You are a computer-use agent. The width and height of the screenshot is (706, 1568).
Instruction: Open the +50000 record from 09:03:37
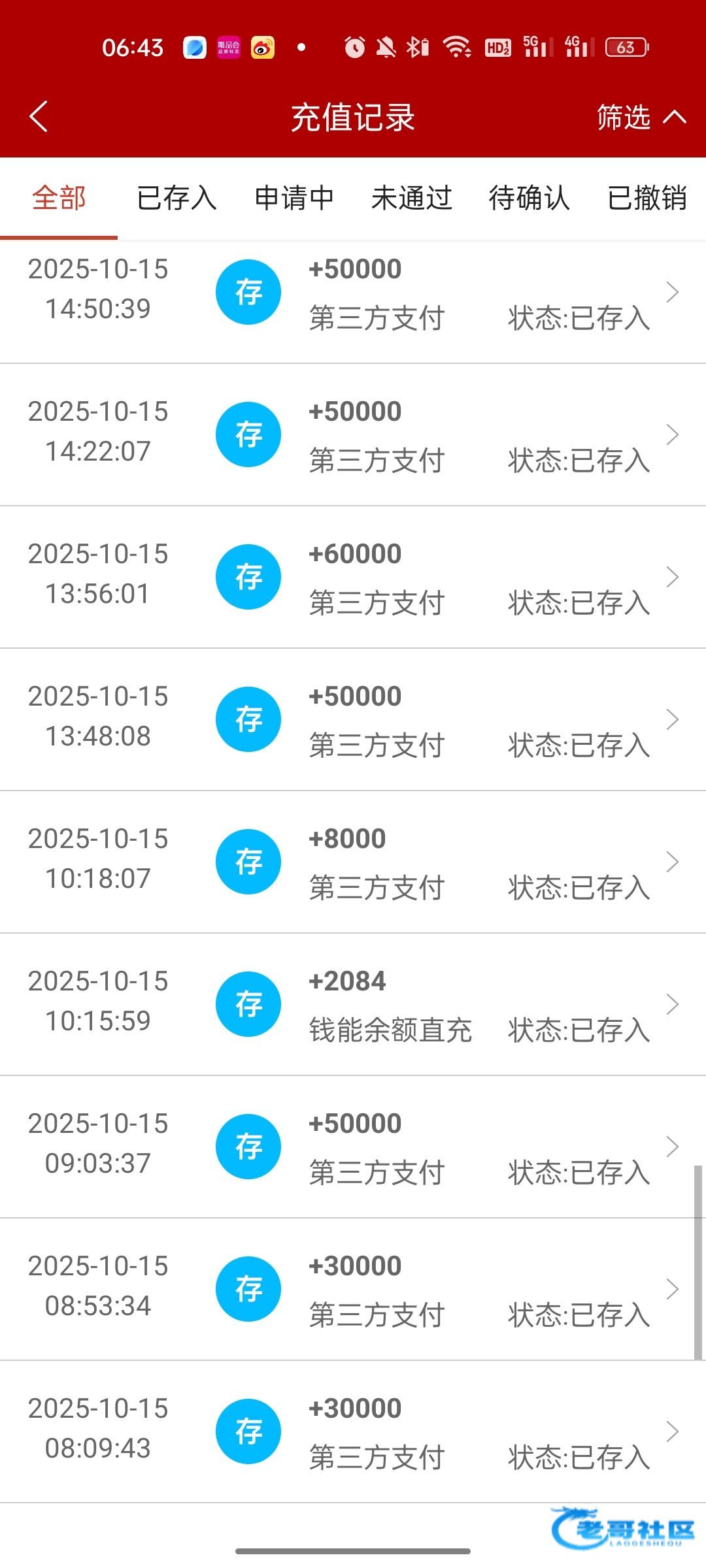(353, 1147)
